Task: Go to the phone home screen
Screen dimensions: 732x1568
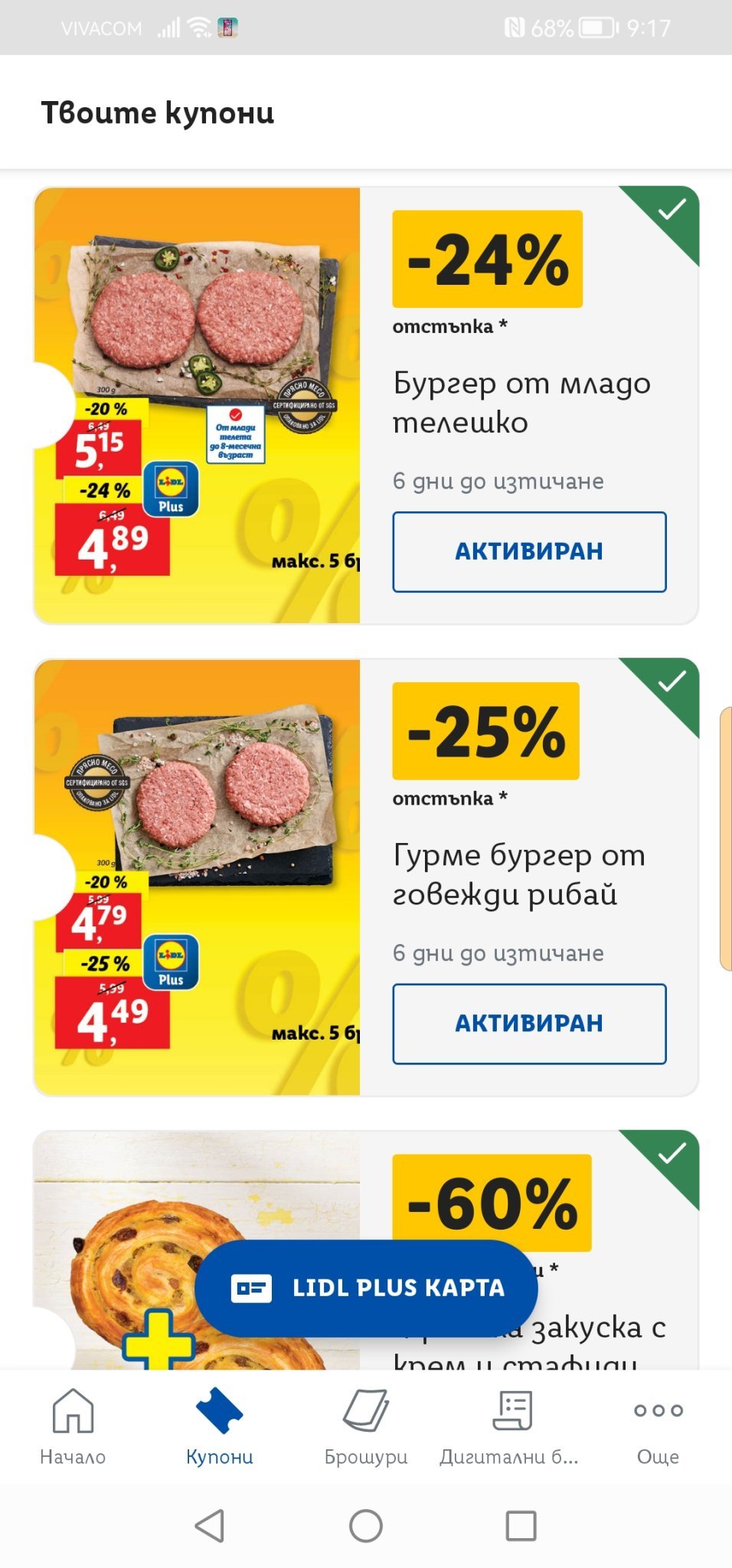Action: click(366, 1525)
